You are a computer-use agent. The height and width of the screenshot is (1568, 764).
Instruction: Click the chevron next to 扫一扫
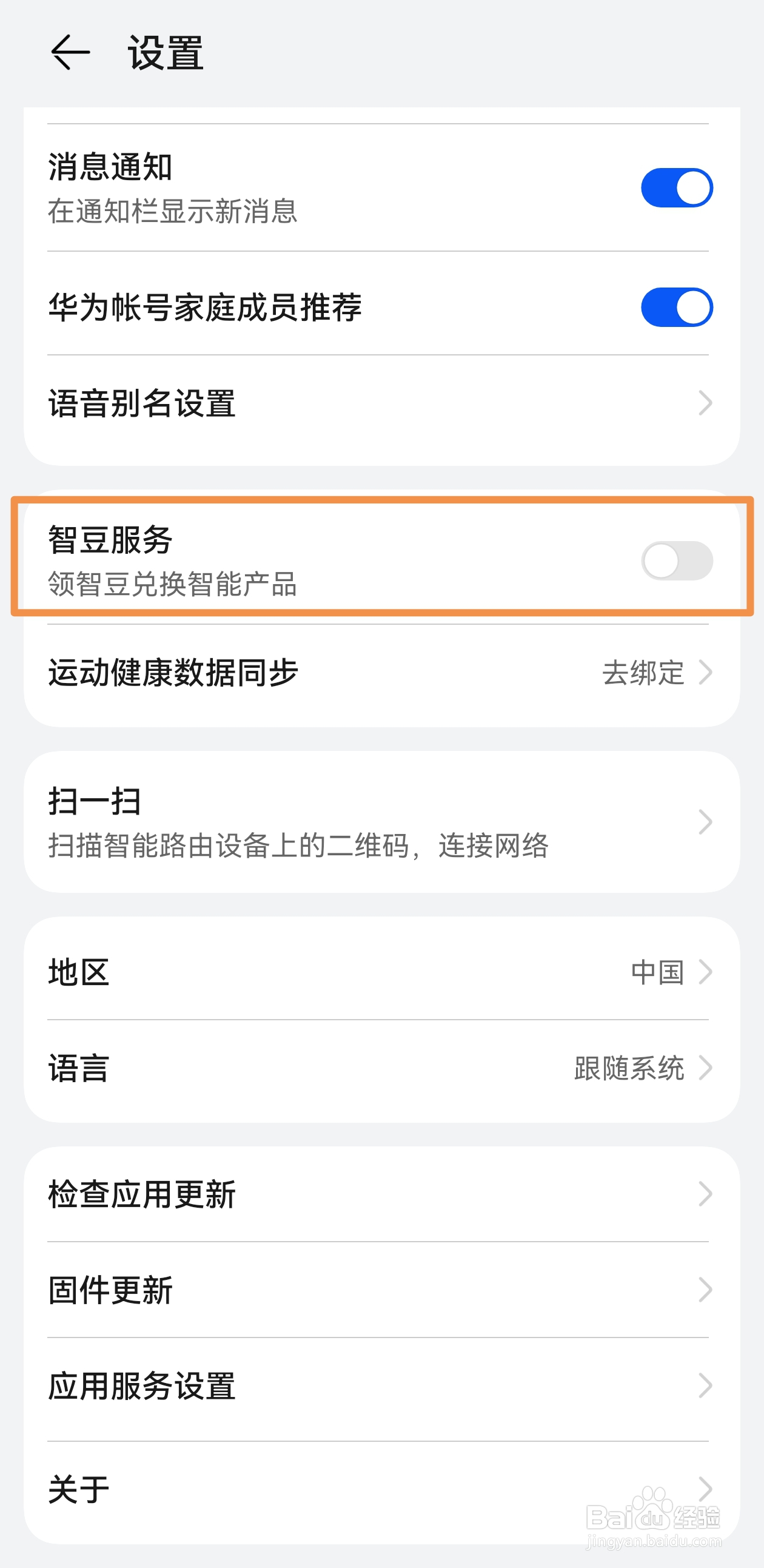706,822
